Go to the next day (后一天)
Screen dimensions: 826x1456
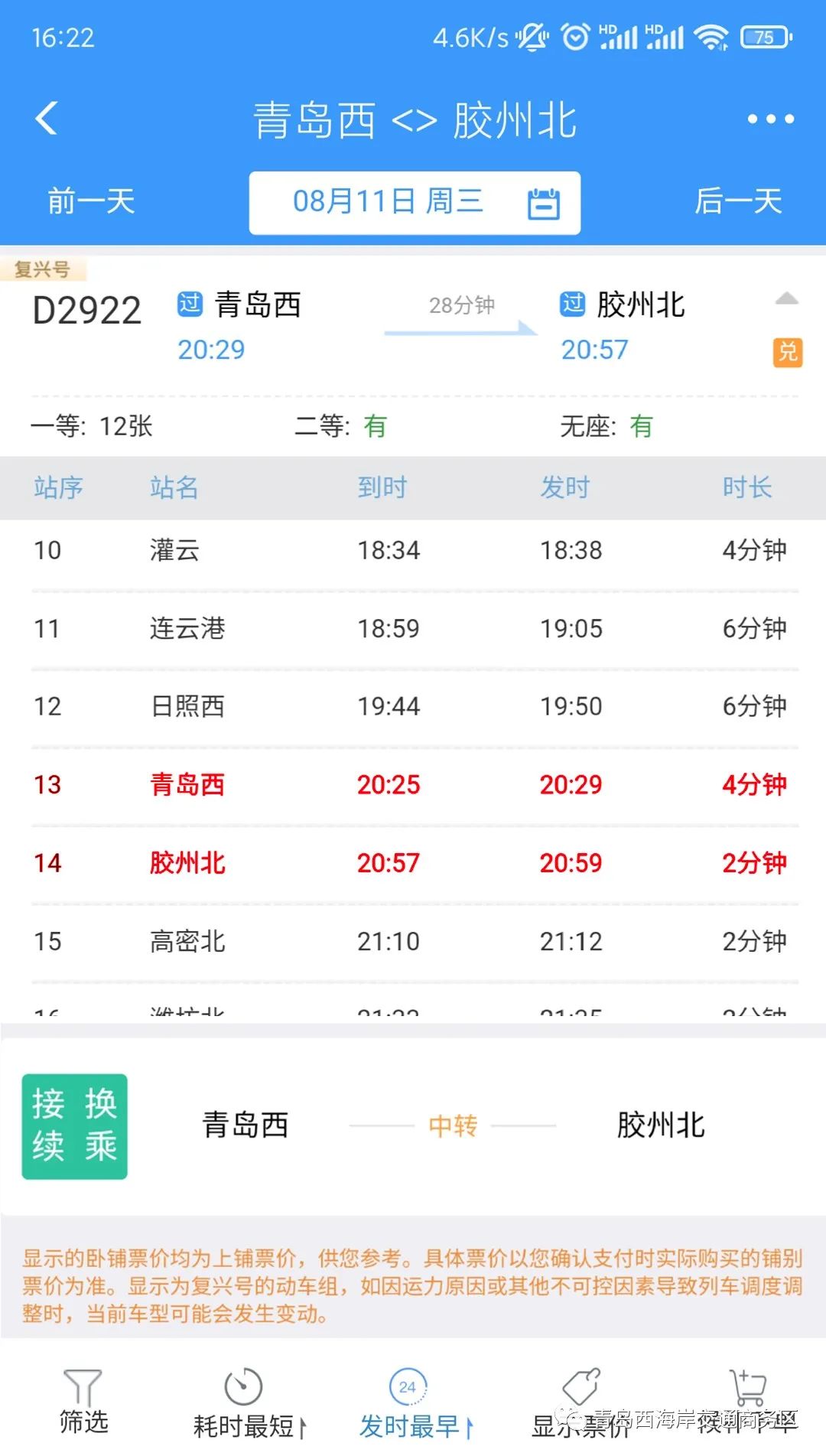(x=737, y=202)
